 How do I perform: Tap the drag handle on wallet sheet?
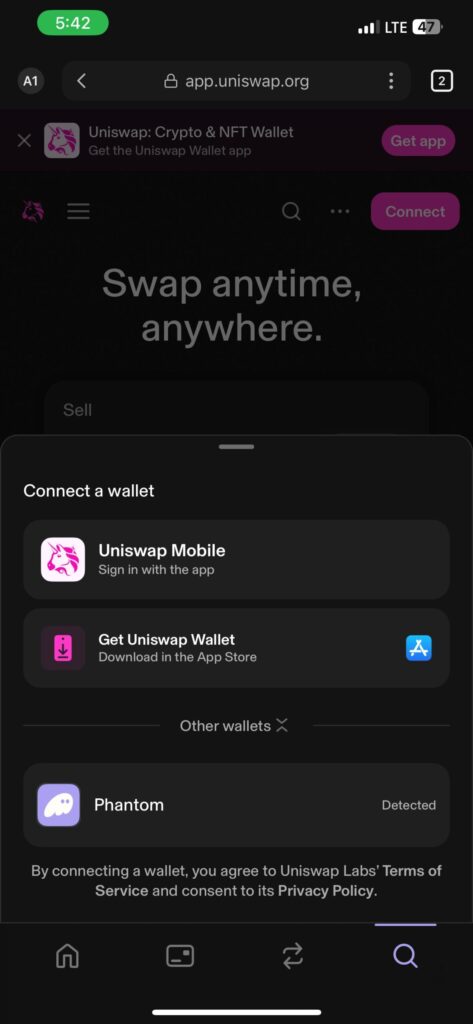(x=236, y=447)
